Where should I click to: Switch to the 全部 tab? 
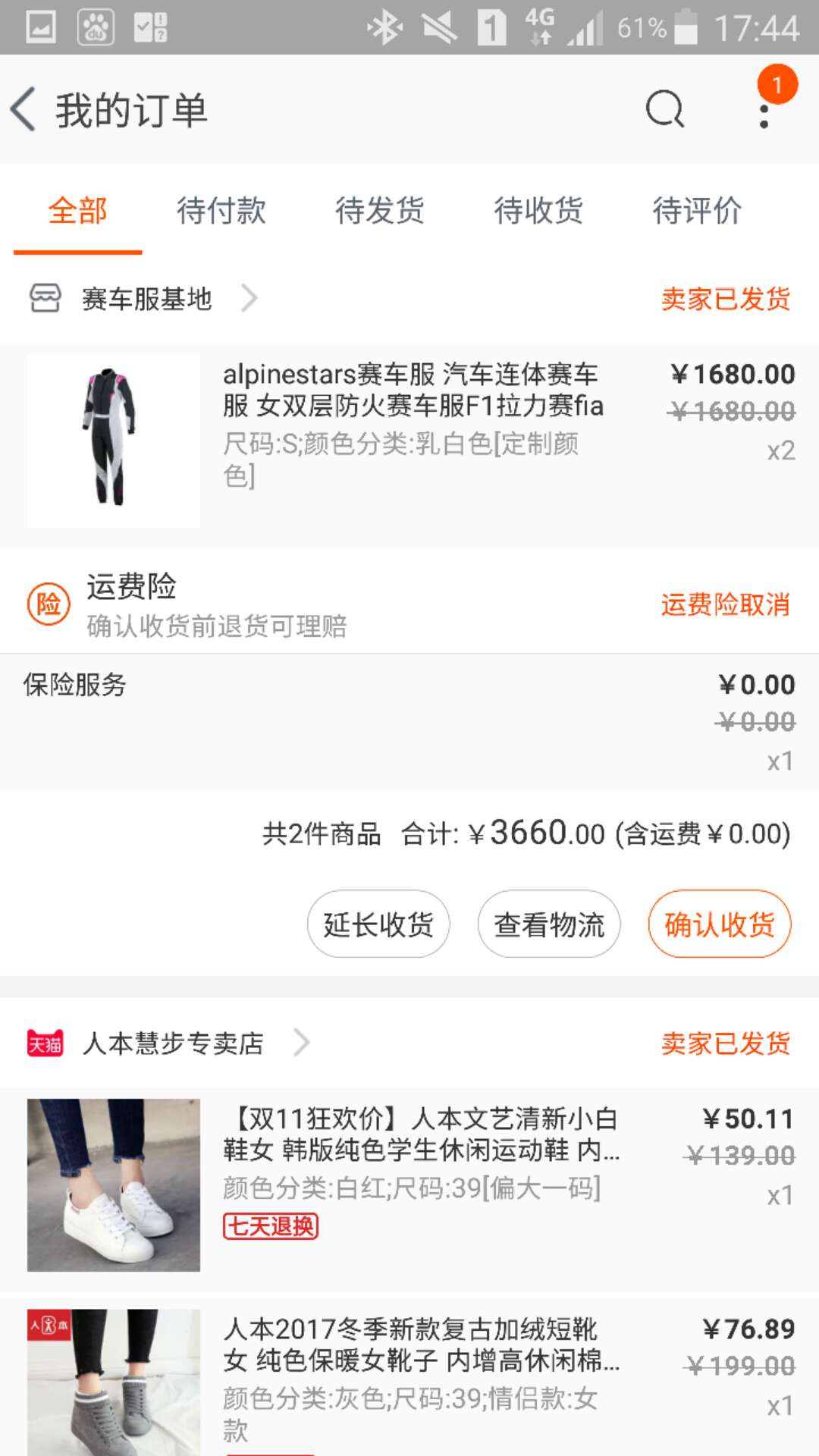(x=77, y=211)
